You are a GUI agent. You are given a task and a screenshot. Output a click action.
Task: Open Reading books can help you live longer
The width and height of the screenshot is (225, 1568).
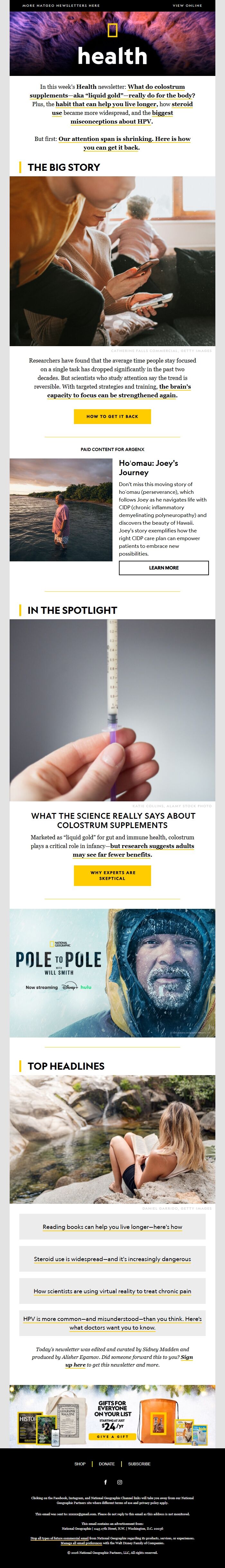[x=113, y=1227]
